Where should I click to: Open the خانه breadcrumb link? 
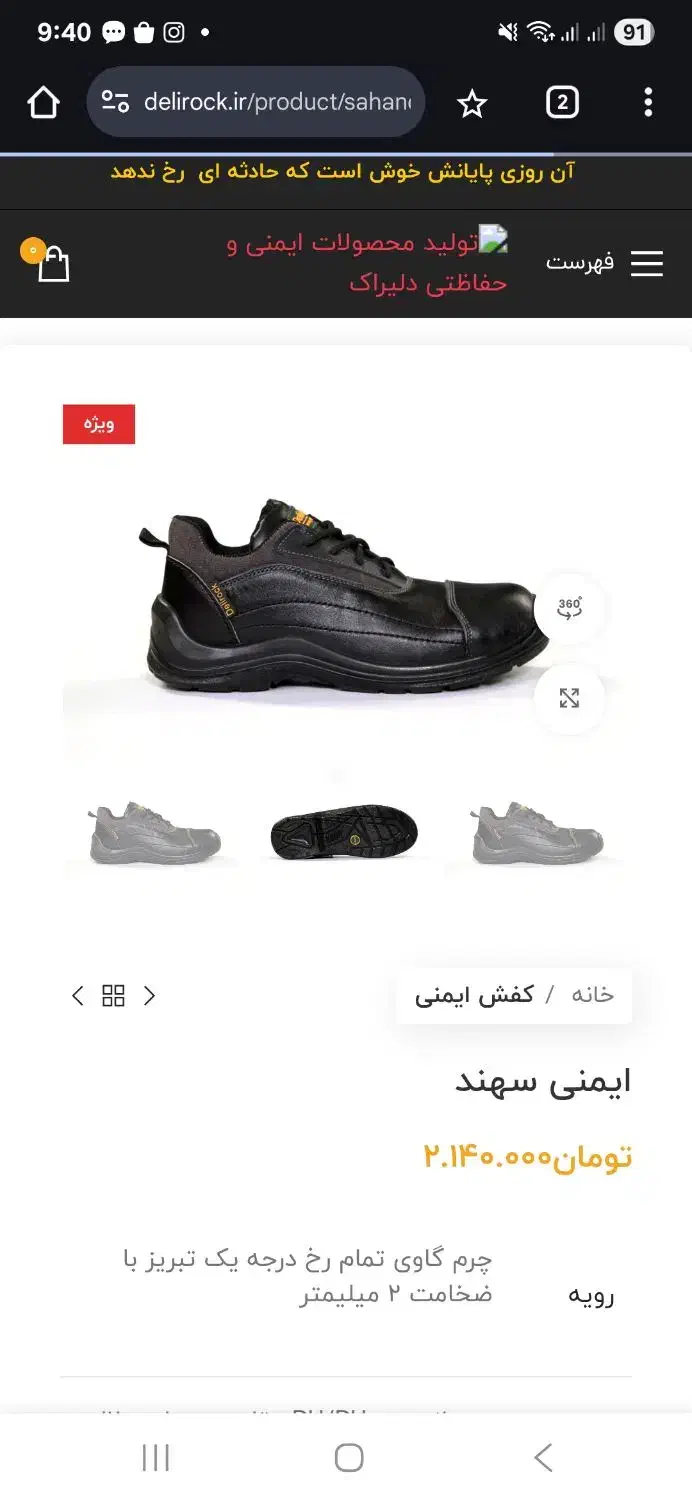[592, 995]
